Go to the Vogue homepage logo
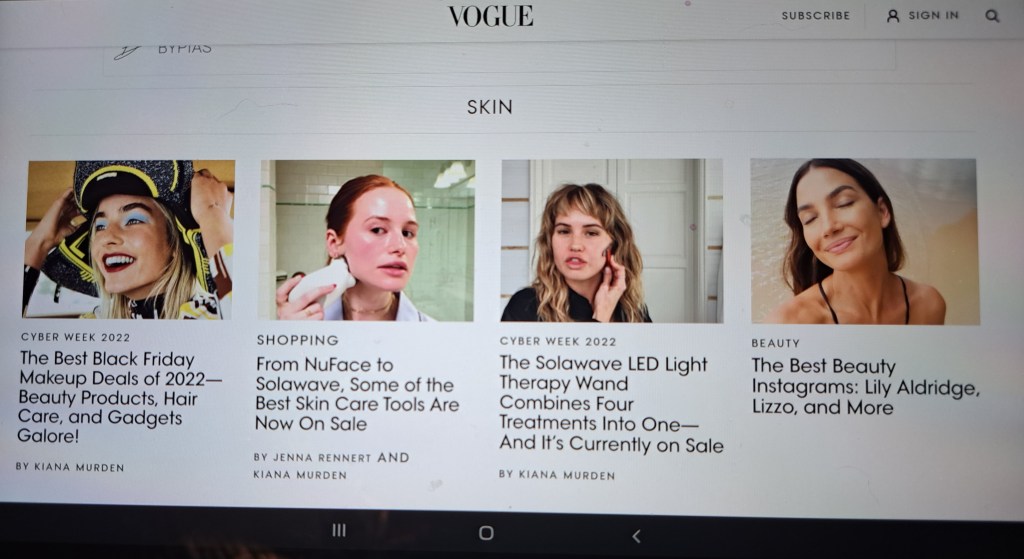 point(490,16)
